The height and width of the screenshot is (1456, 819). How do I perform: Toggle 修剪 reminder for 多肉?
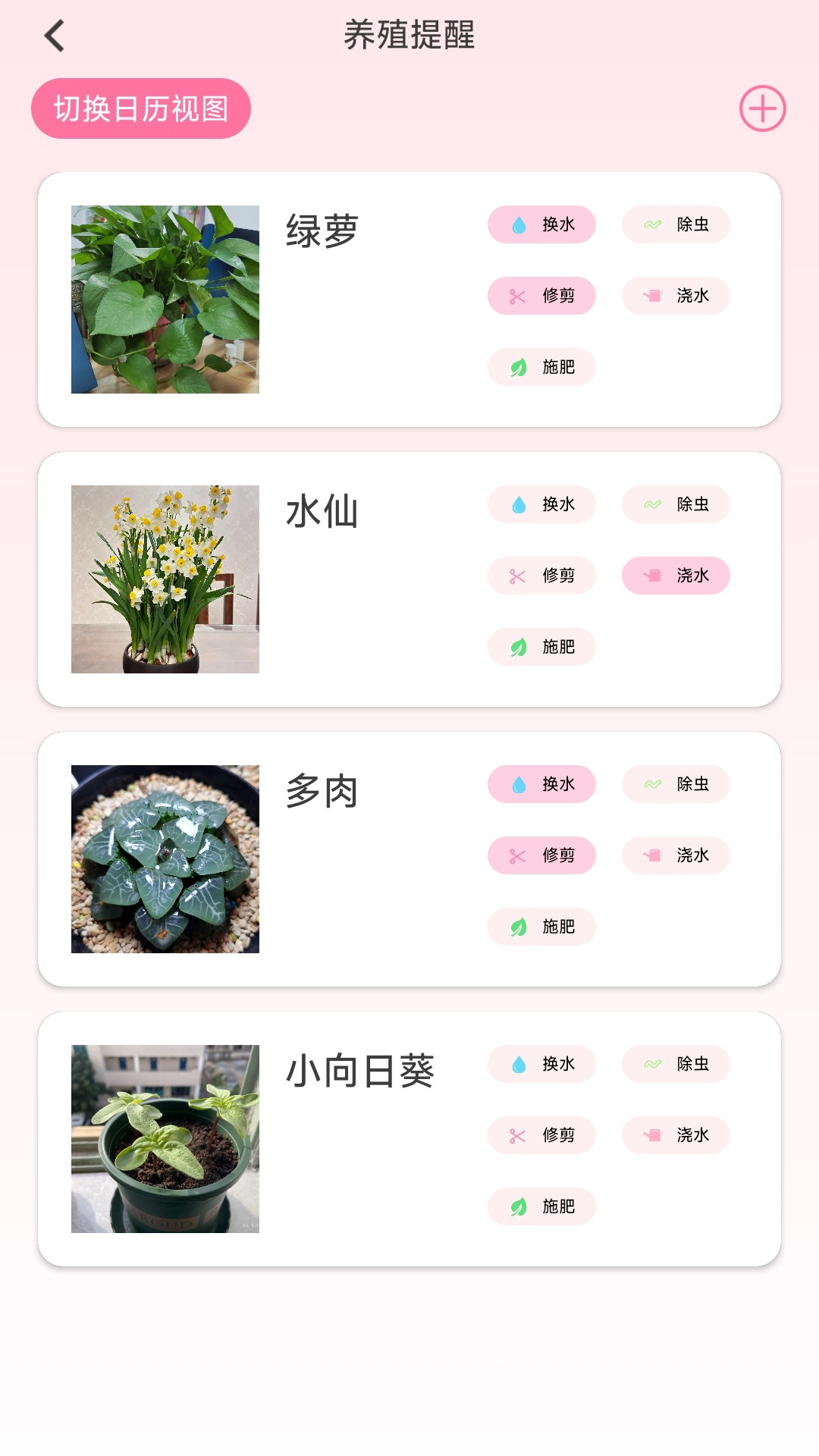pos(541,855)
